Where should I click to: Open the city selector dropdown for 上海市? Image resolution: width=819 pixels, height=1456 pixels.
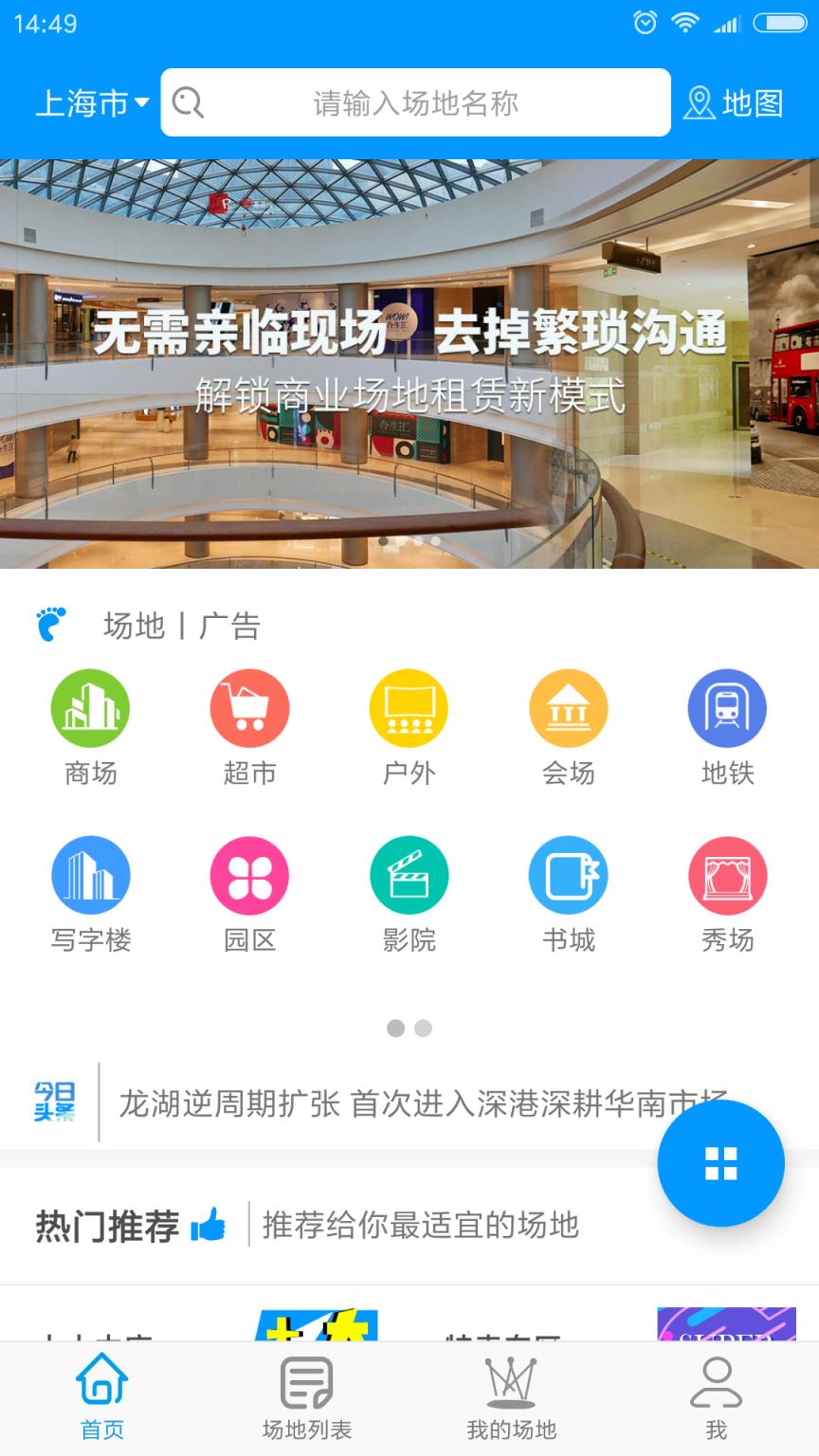click(90, 102)
